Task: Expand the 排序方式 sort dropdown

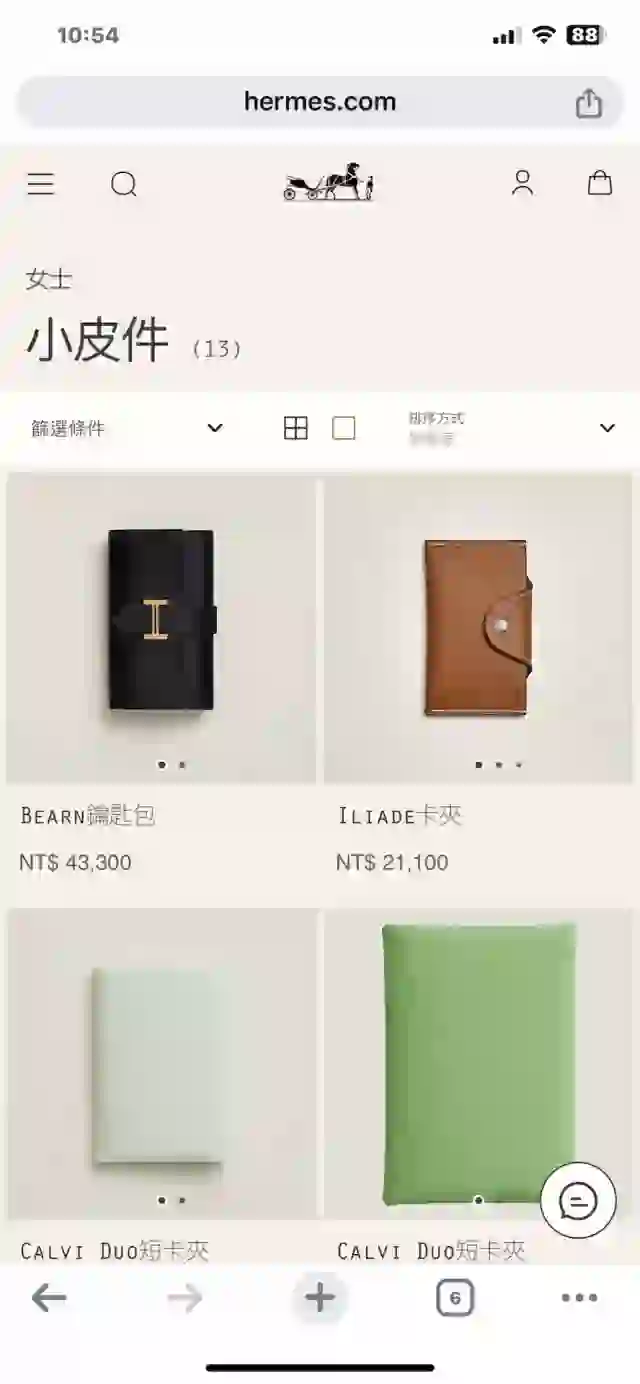Action: click(x=510, y=428)
